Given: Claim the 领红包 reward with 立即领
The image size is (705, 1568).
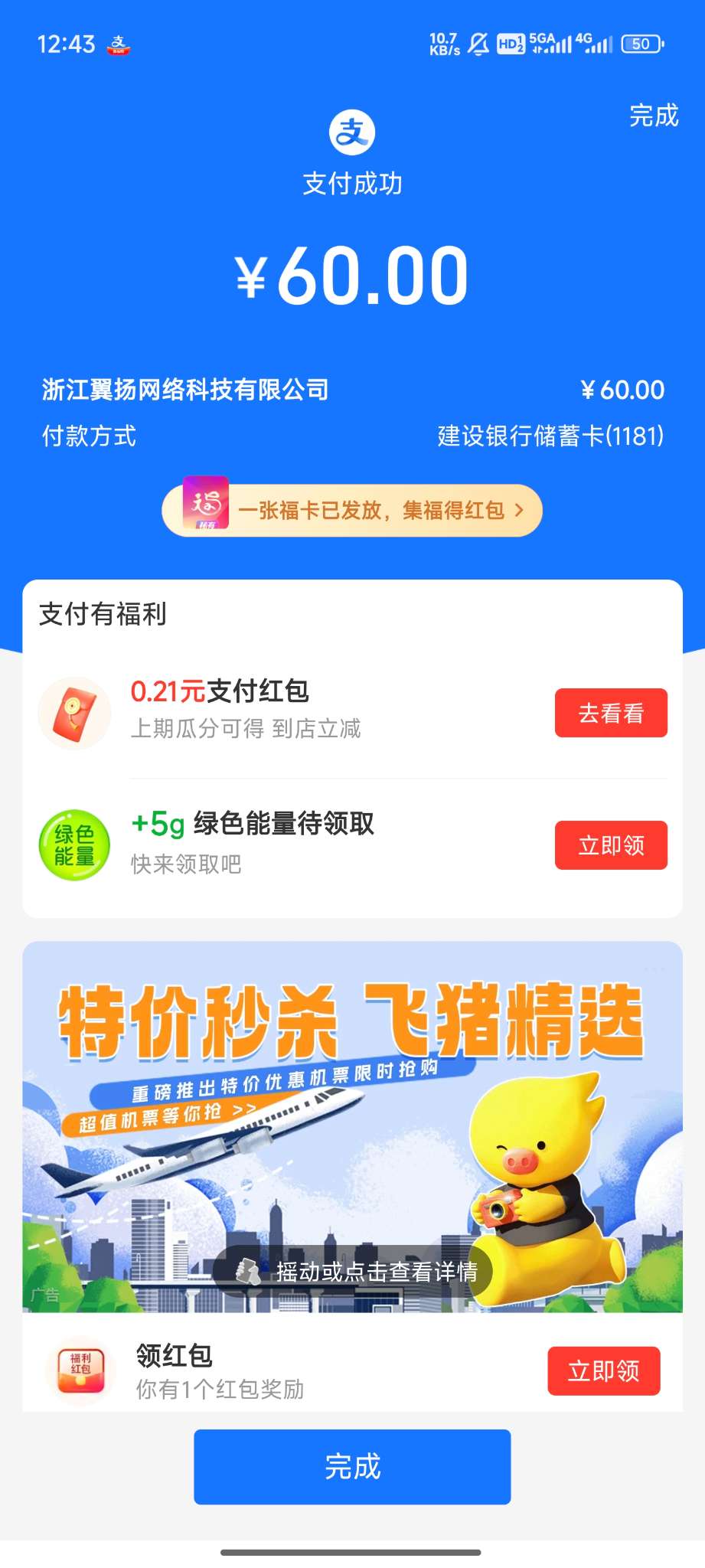Looking at the screenshot, I should [x=603, y=1370].
